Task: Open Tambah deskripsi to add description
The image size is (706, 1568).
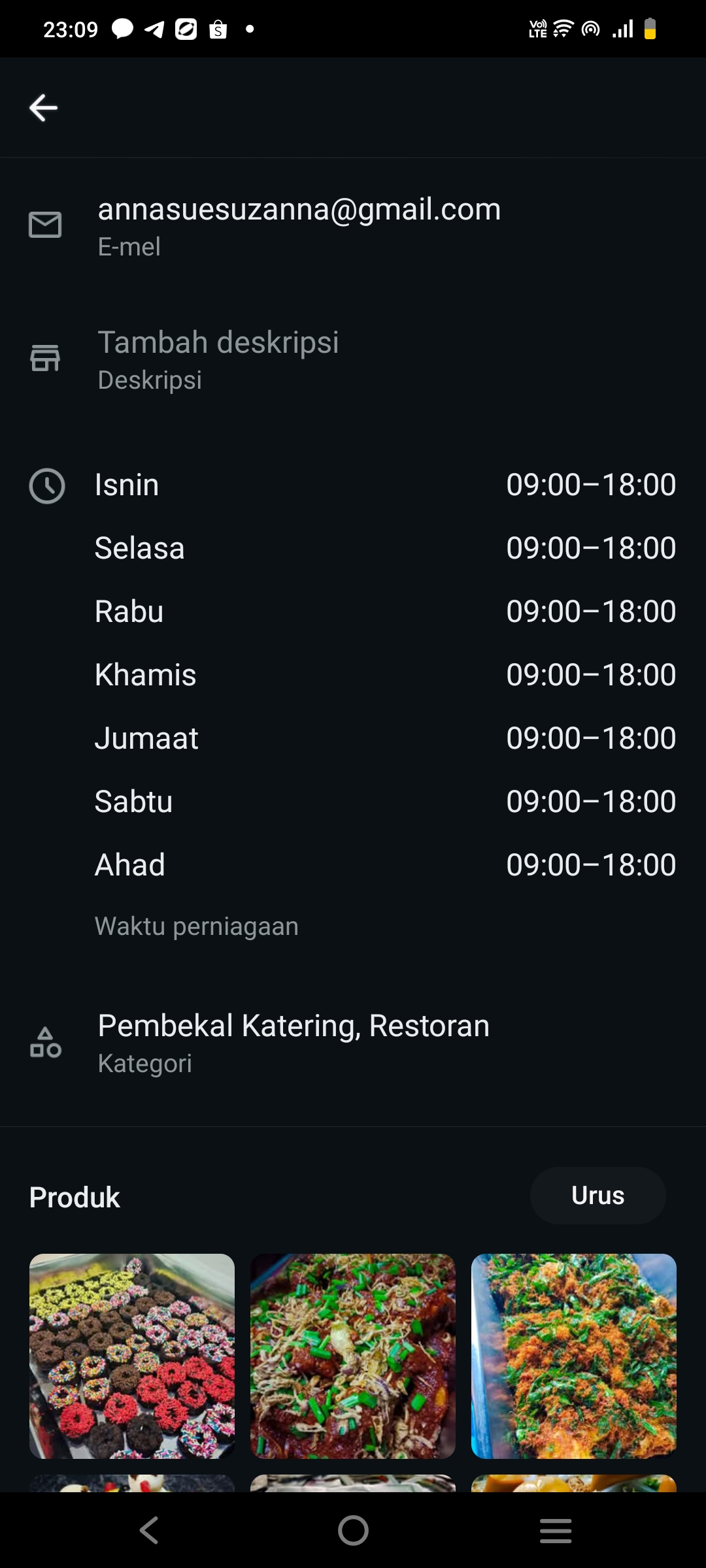Action: [218, 359]
